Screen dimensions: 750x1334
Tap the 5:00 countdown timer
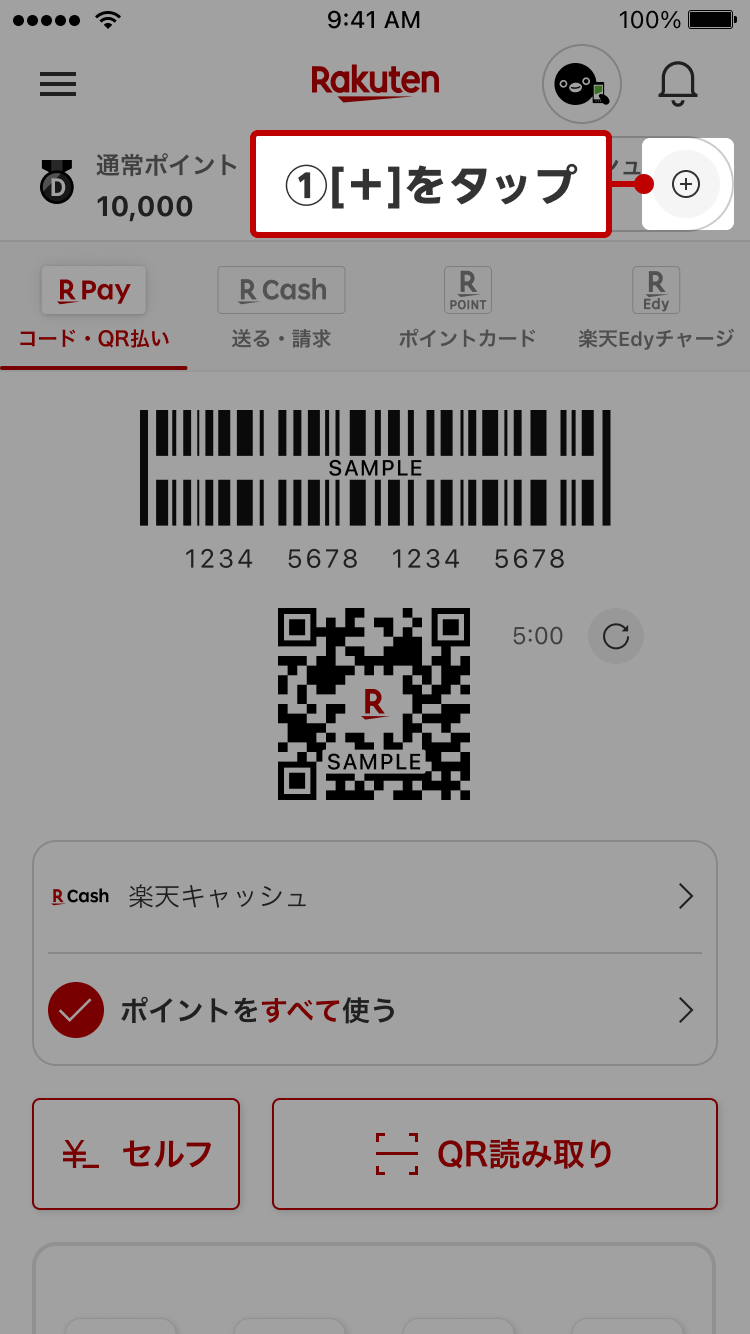(537, 636)
